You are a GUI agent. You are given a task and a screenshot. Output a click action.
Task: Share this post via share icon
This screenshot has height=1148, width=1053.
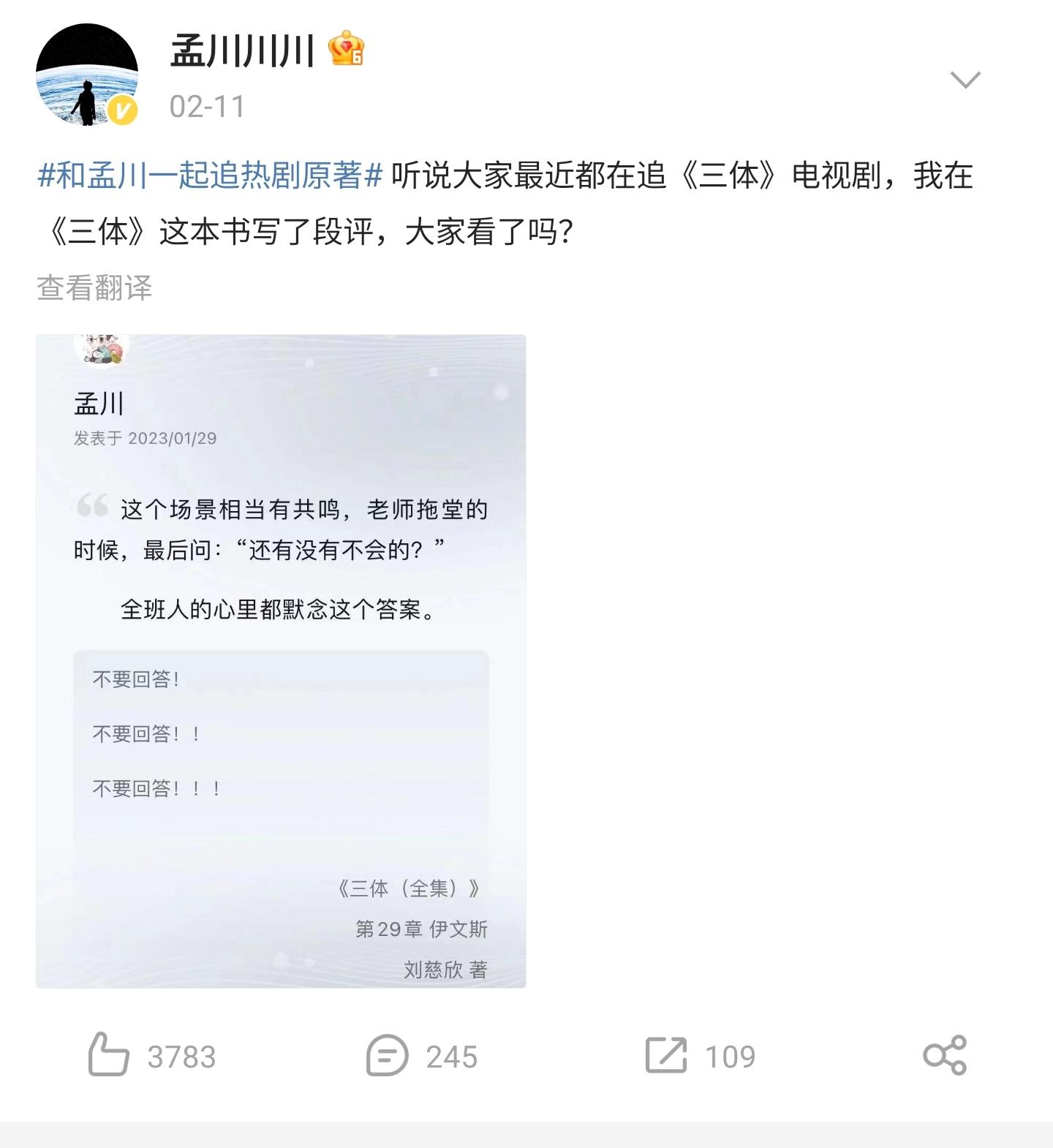(944, 1055)
